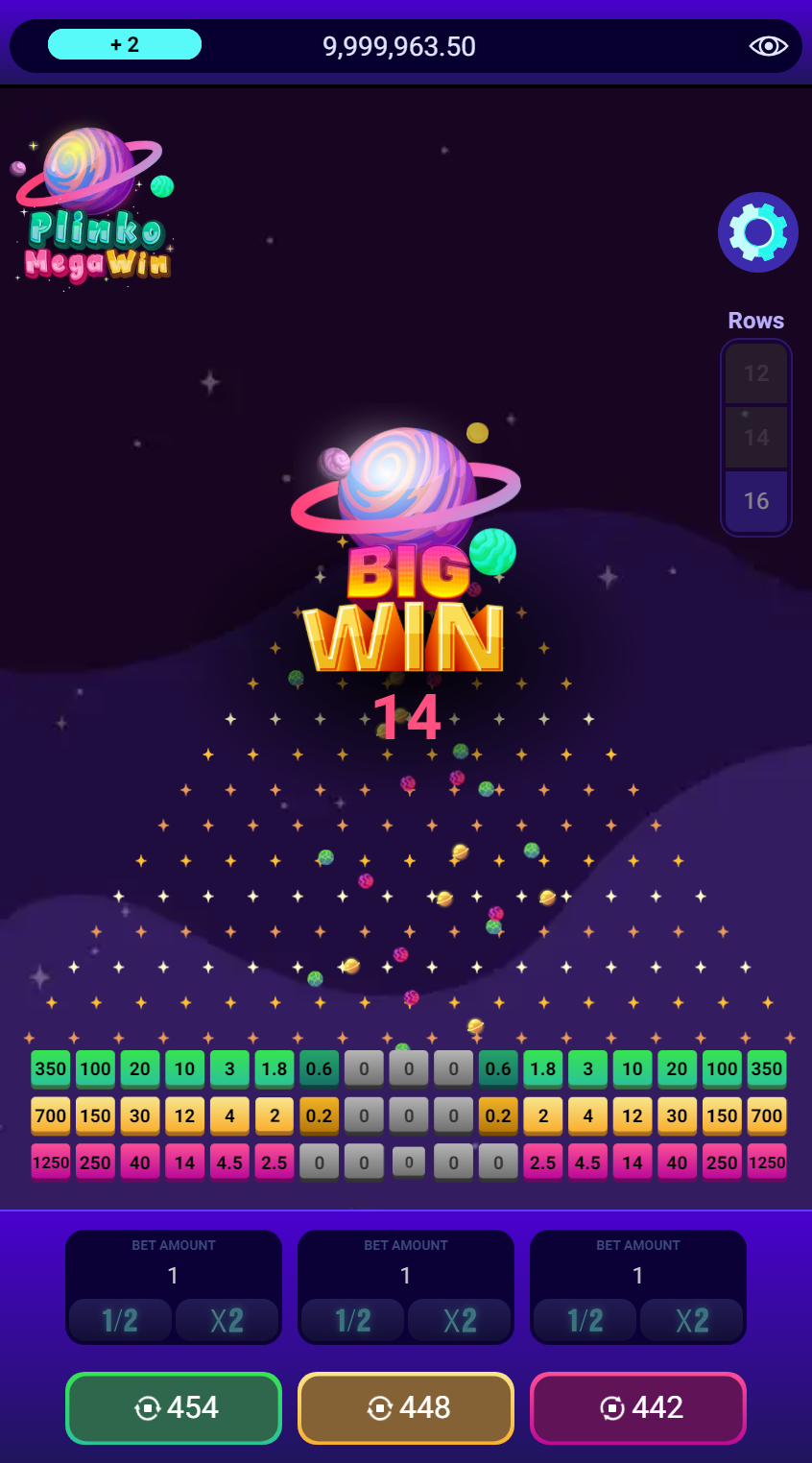Edit the middle bet amount value
The height and width of the screenshot is (1463, 812).
[406, 1275]
